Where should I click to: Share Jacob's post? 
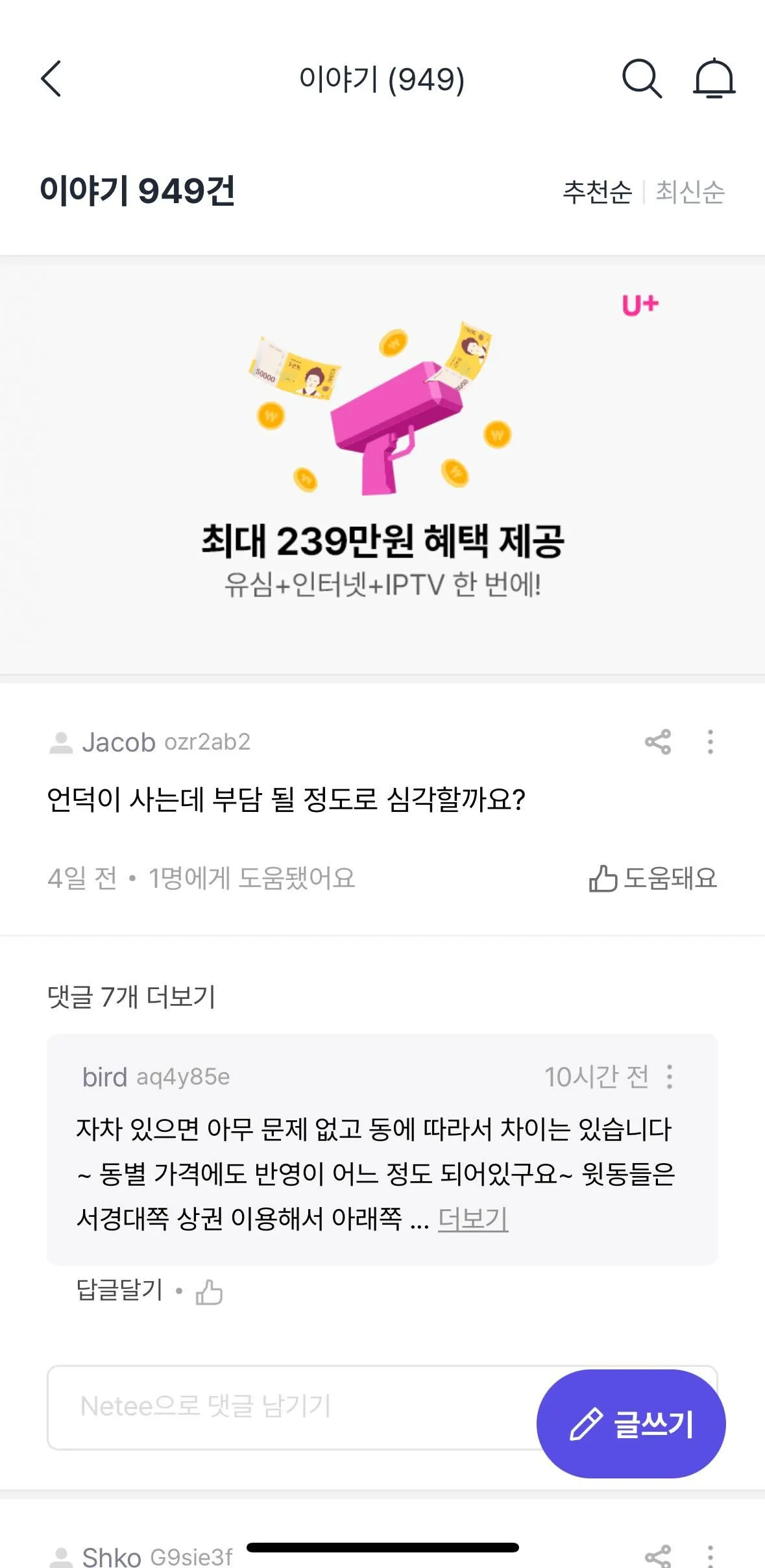658,742
